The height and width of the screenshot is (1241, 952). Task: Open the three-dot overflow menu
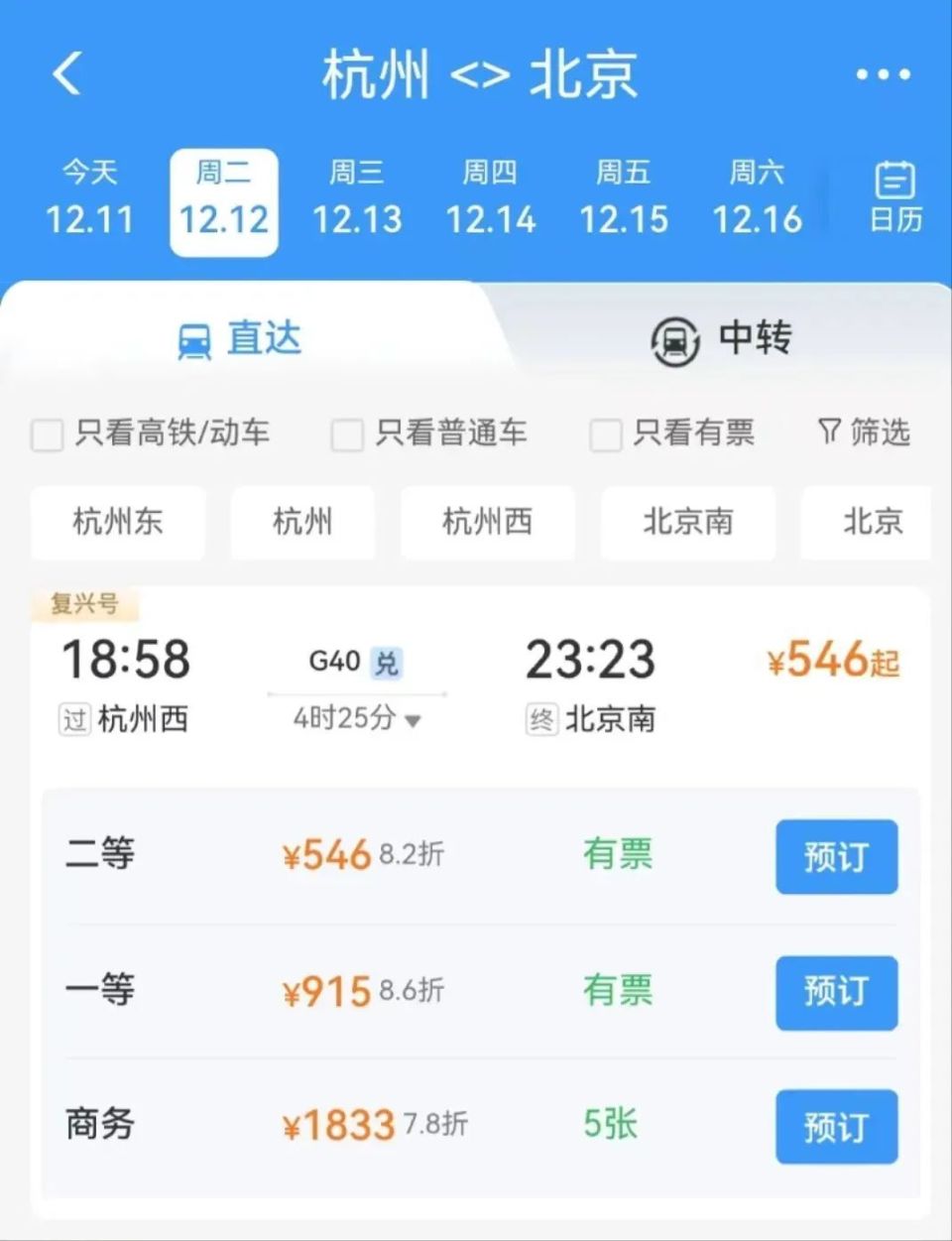[882, 74]
